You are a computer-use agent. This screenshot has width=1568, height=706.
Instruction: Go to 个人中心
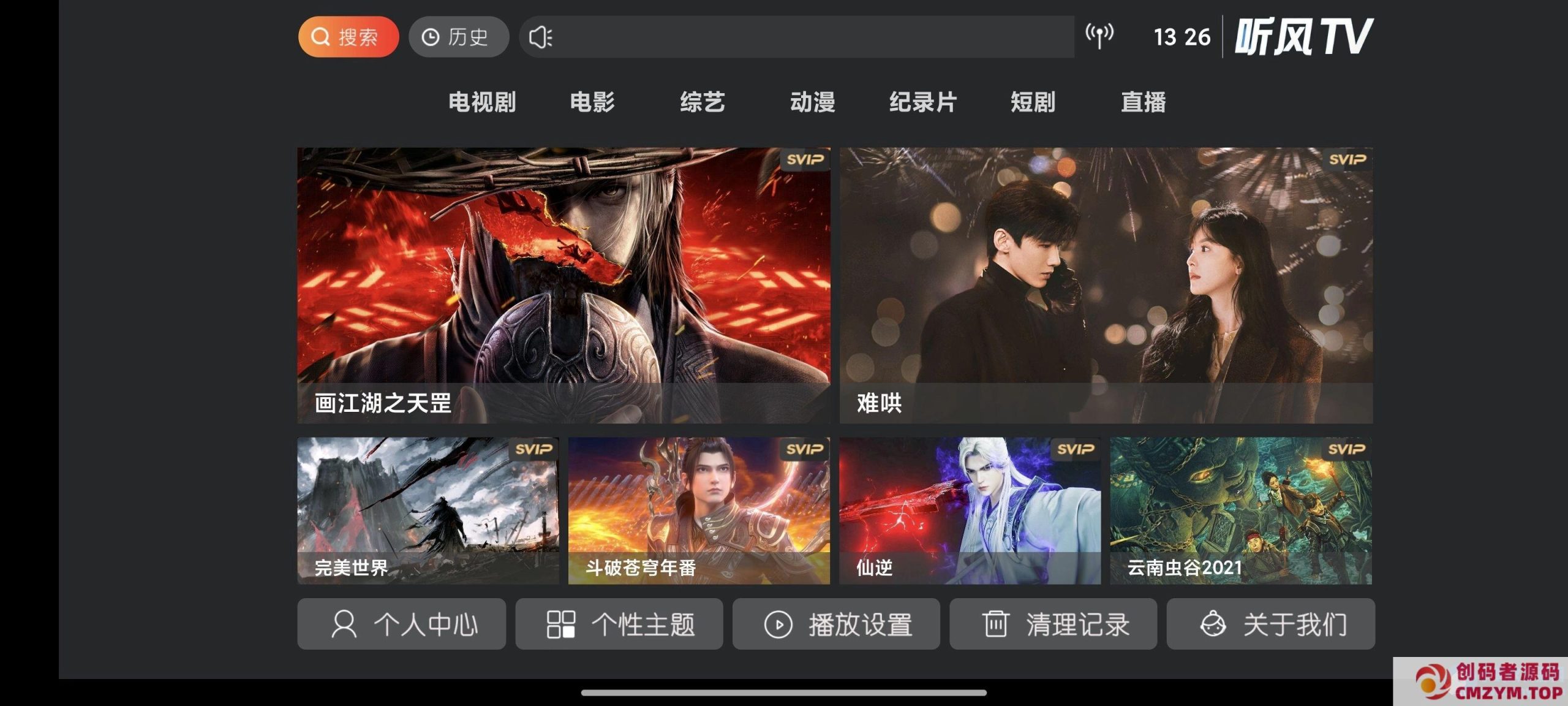point(402,624)
